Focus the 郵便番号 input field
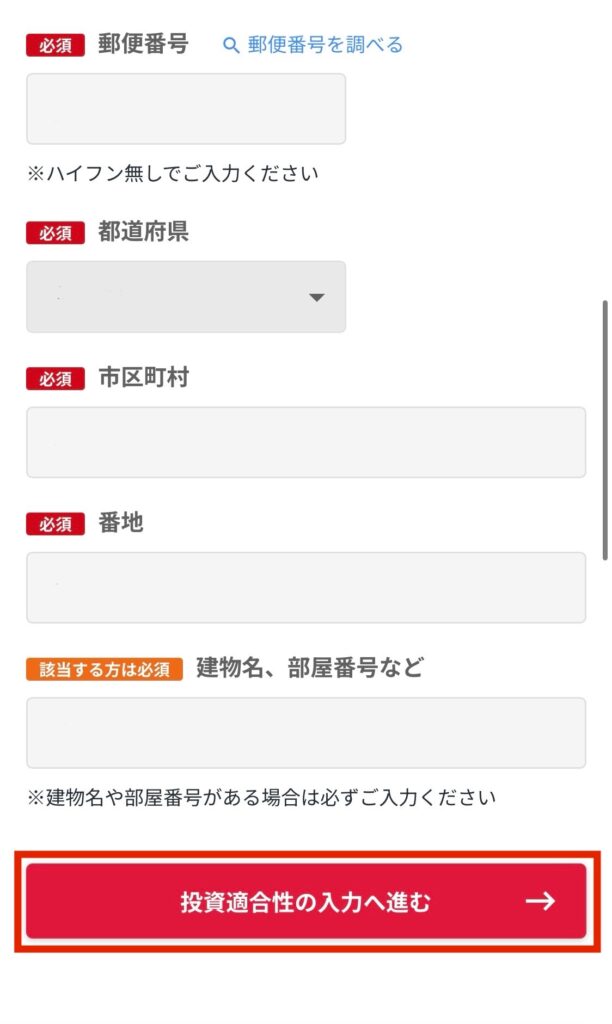This screenshot has width=612, height=1024. (186, 108)
